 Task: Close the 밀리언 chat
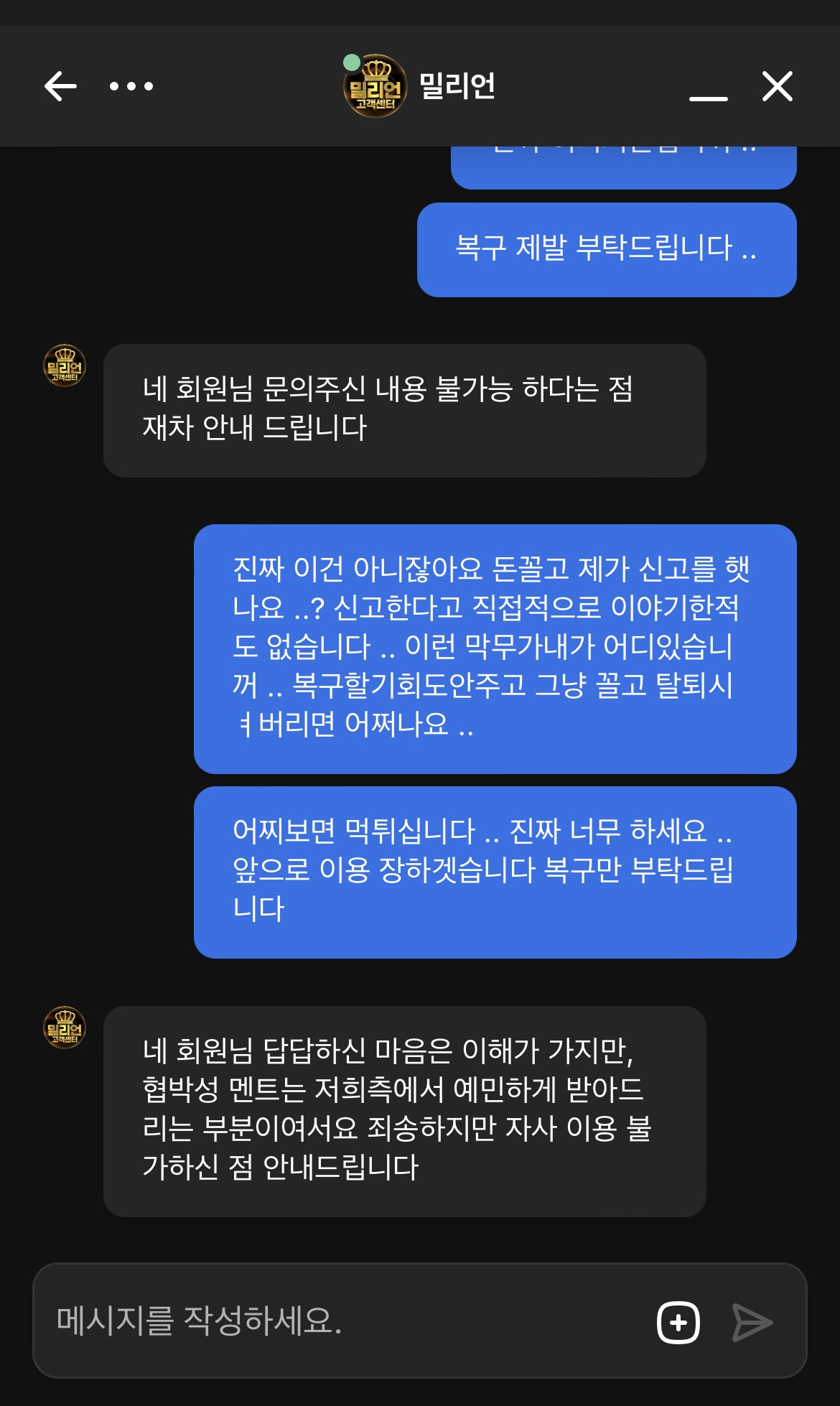tap(777, 86)
